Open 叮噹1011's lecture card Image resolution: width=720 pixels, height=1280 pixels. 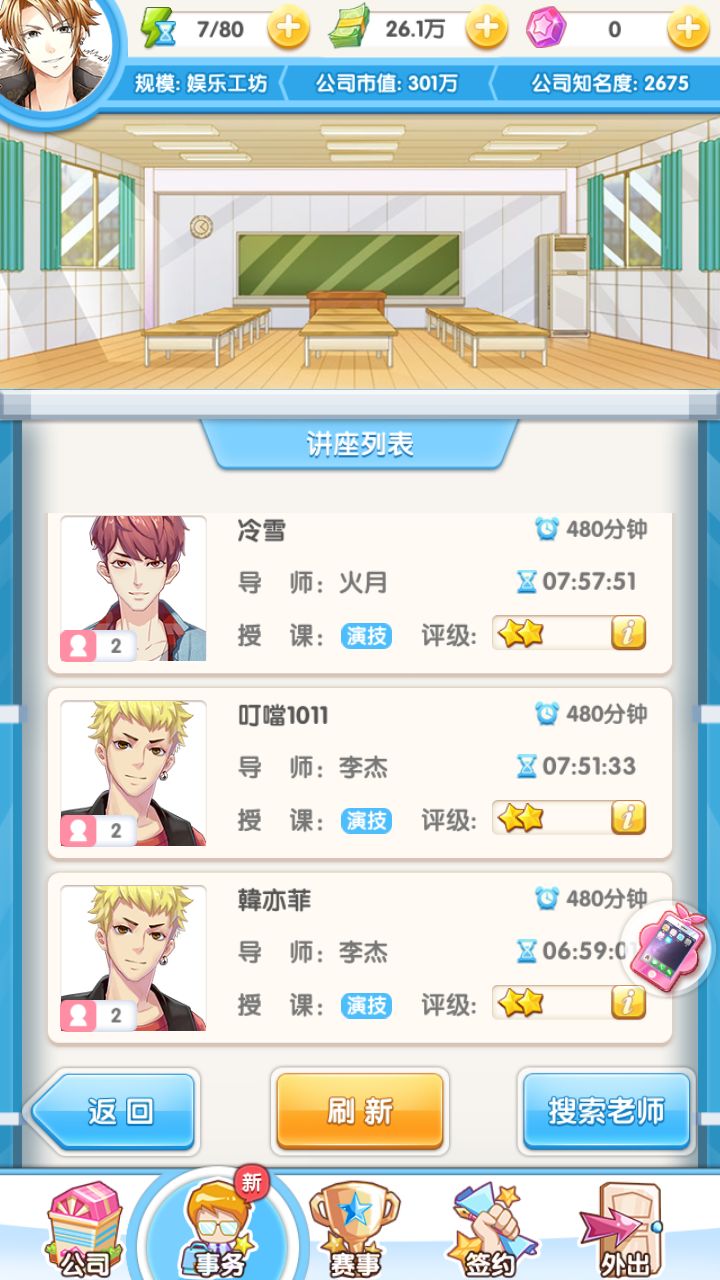[360, 772]
